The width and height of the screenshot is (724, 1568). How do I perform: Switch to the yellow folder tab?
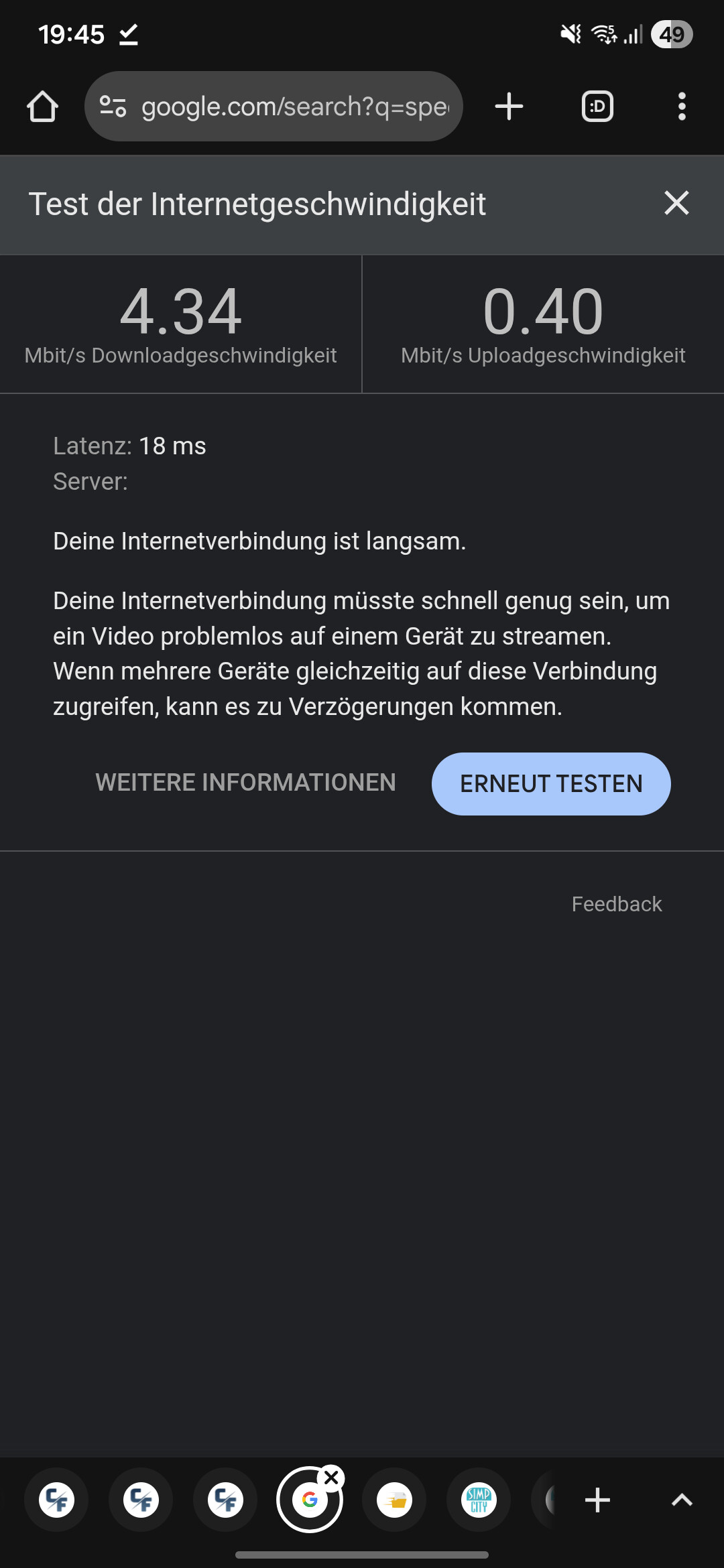[394, 1500]
